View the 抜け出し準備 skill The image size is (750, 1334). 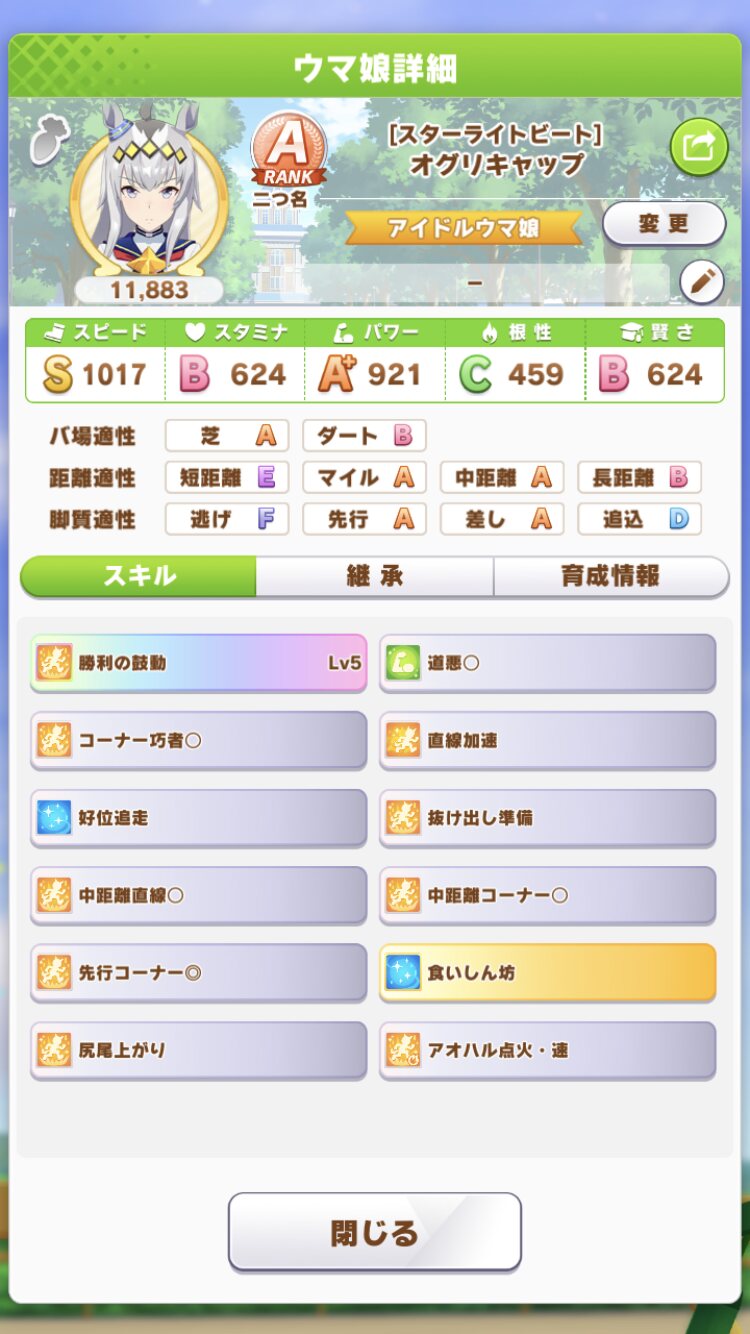[x=547, y=817]
